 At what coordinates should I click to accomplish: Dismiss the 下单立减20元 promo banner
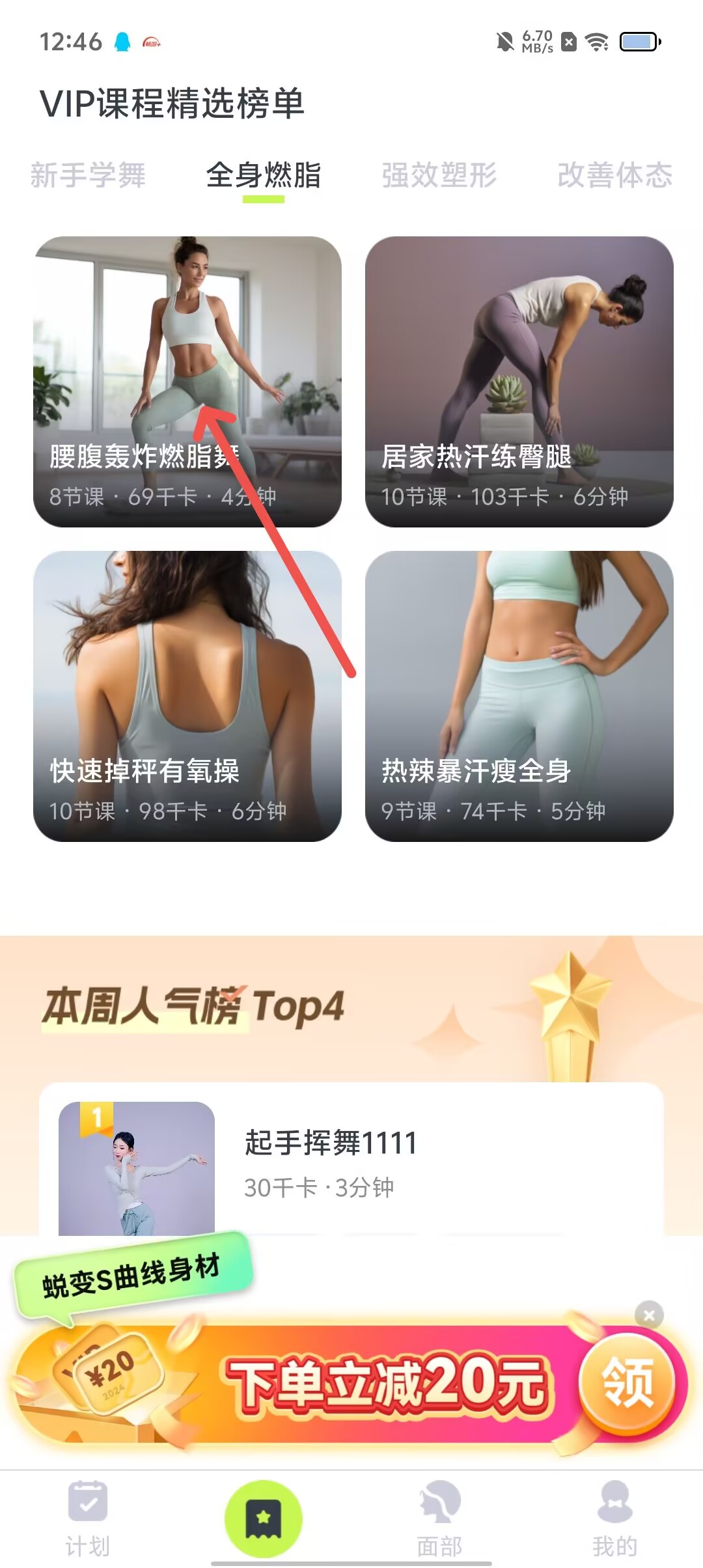648,1315
